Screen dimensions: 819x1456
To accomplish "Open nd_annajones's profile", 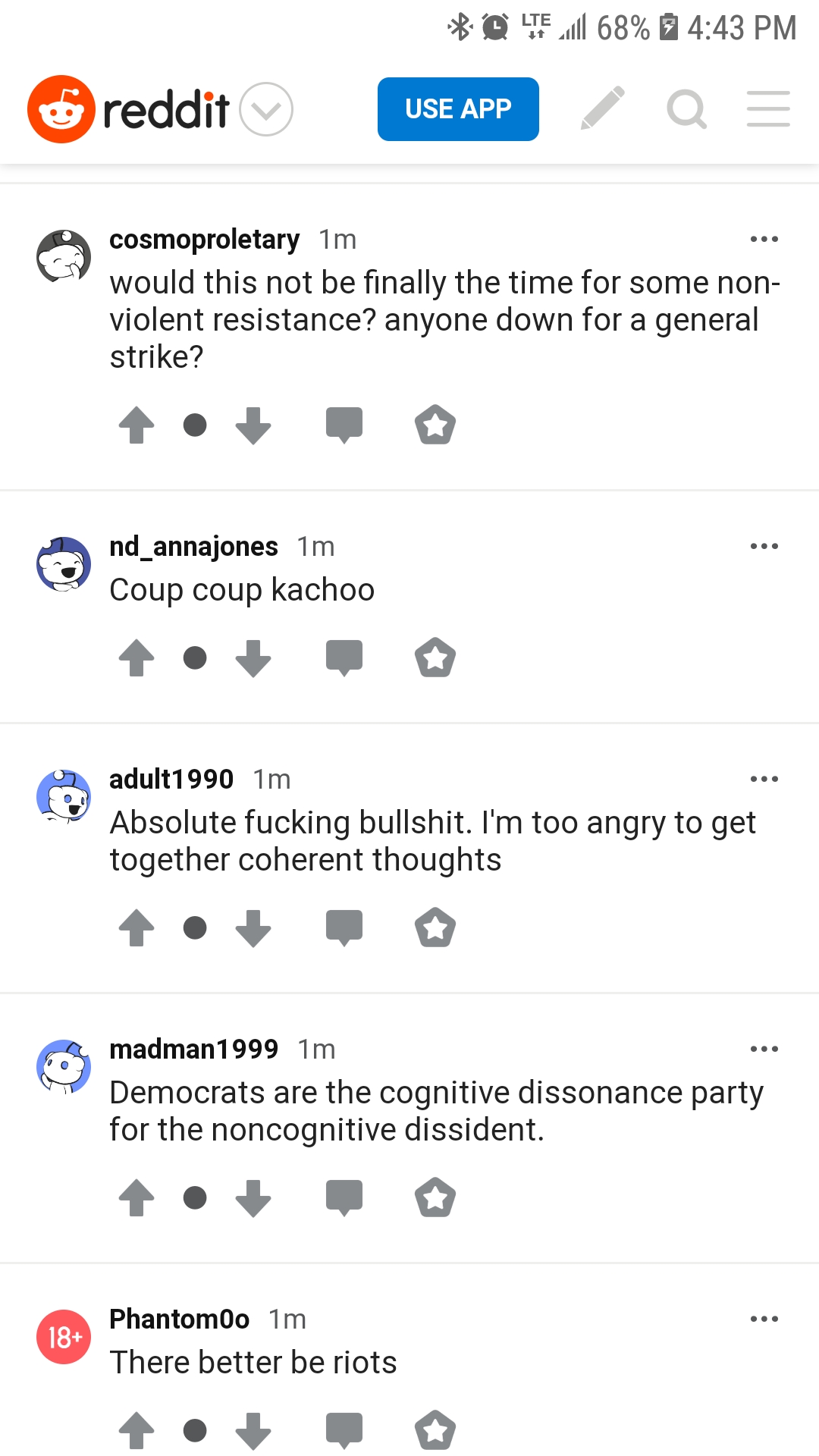I will pyautogui.click(x=193, y=546).
